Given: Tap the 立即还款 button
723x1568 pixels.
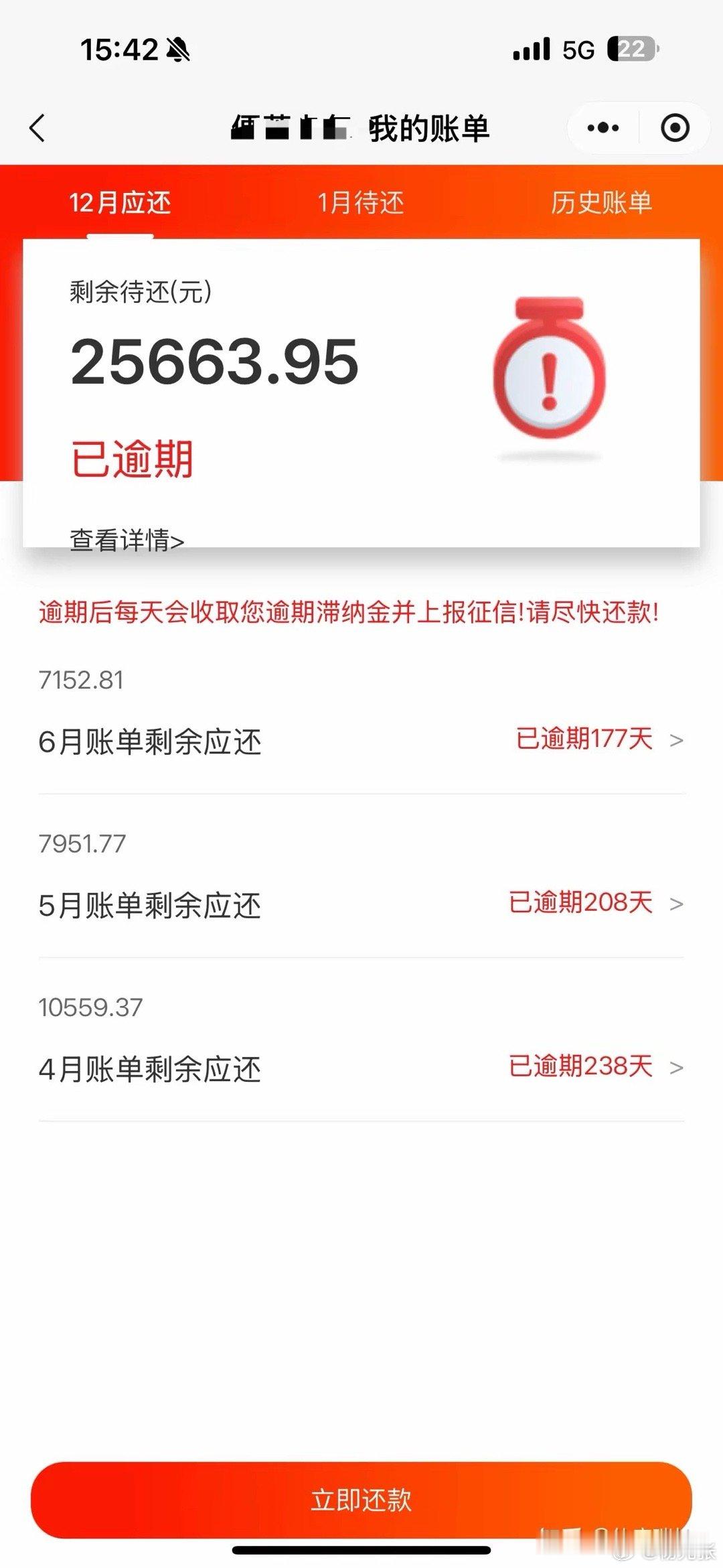Looking at the screenshot, I should tap(361, 1500).
